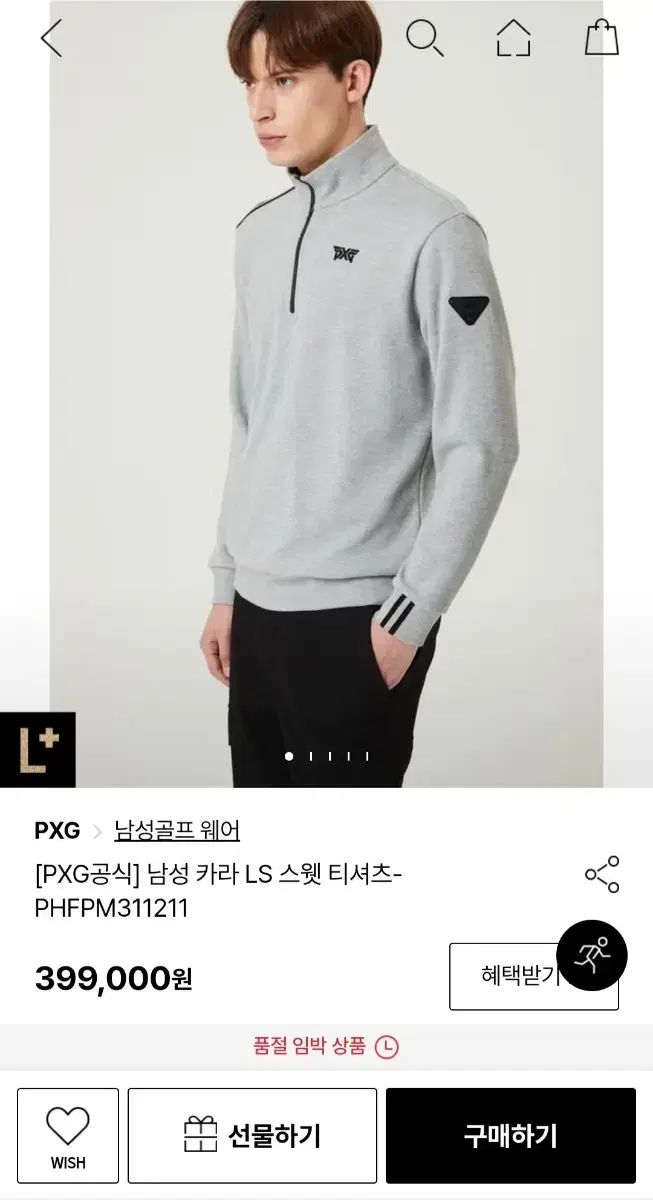Buy now with 구매하기 button
The height and width of the screenshot is (1200, 653).
(510, 1135)
